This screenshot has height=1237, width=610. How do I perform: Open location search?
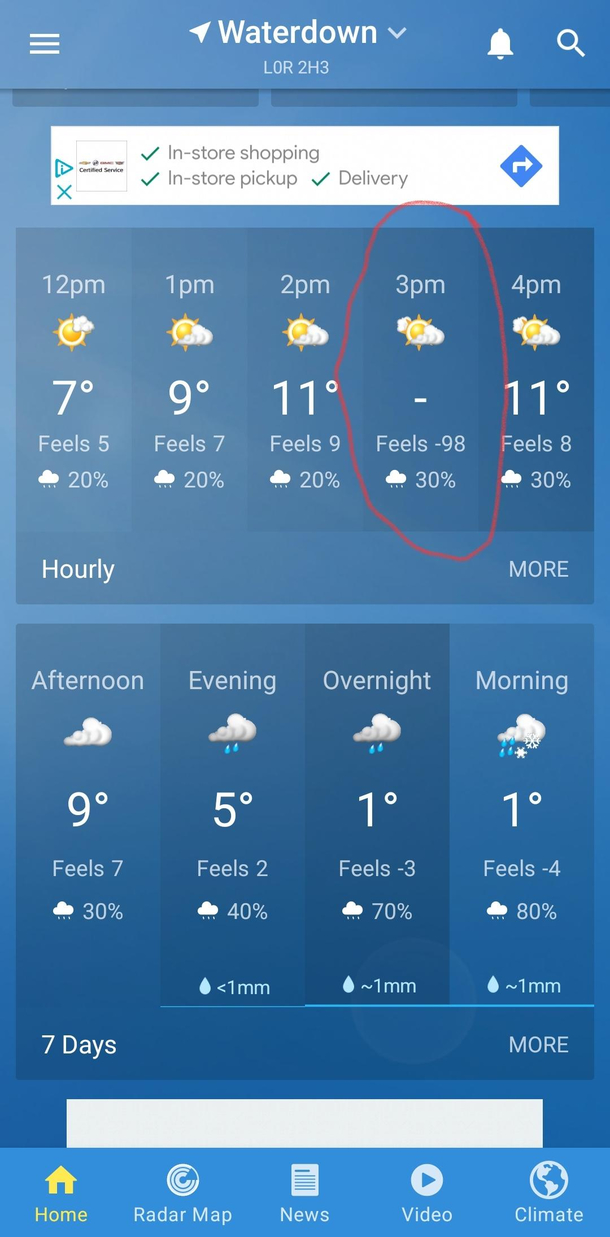[570, 44]
